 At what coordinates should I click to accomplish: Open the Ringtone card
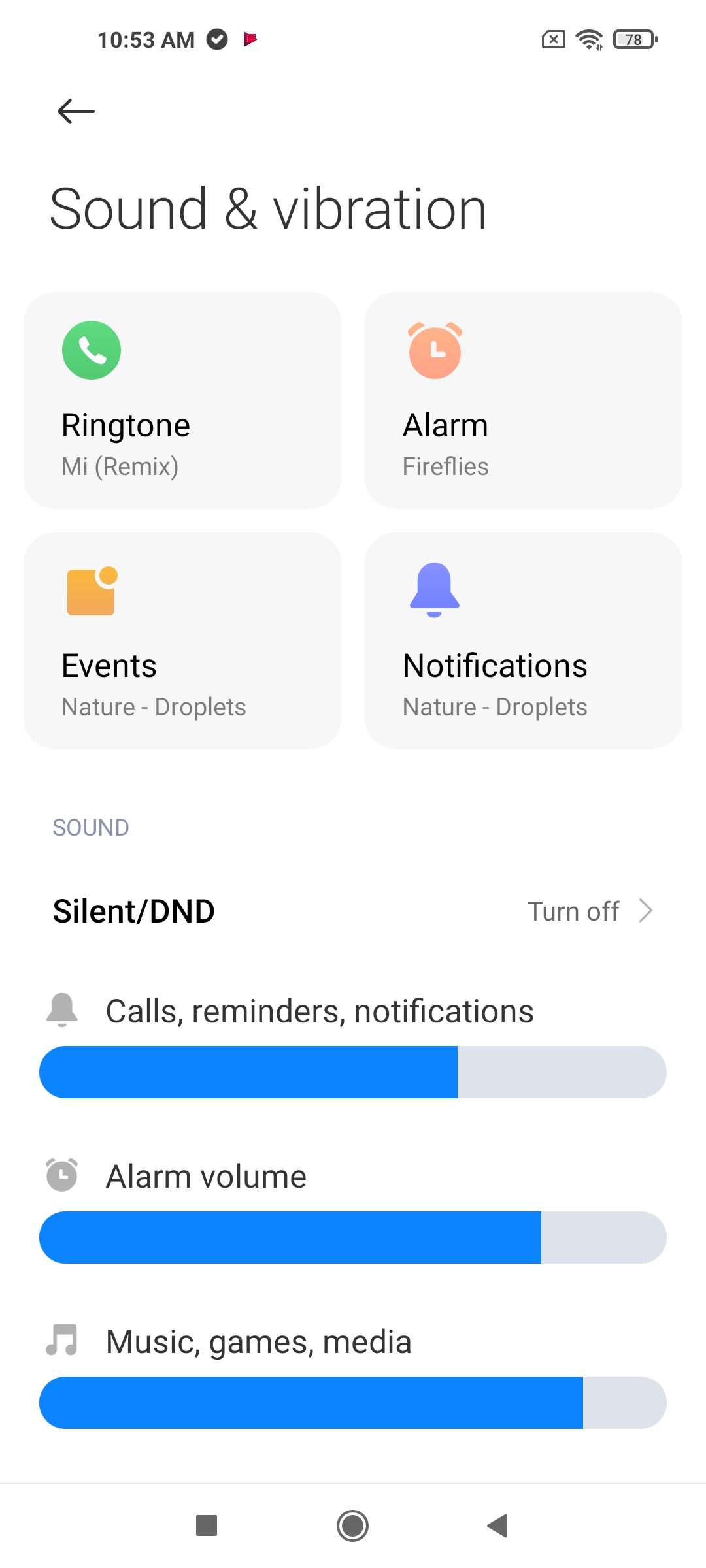182,400
